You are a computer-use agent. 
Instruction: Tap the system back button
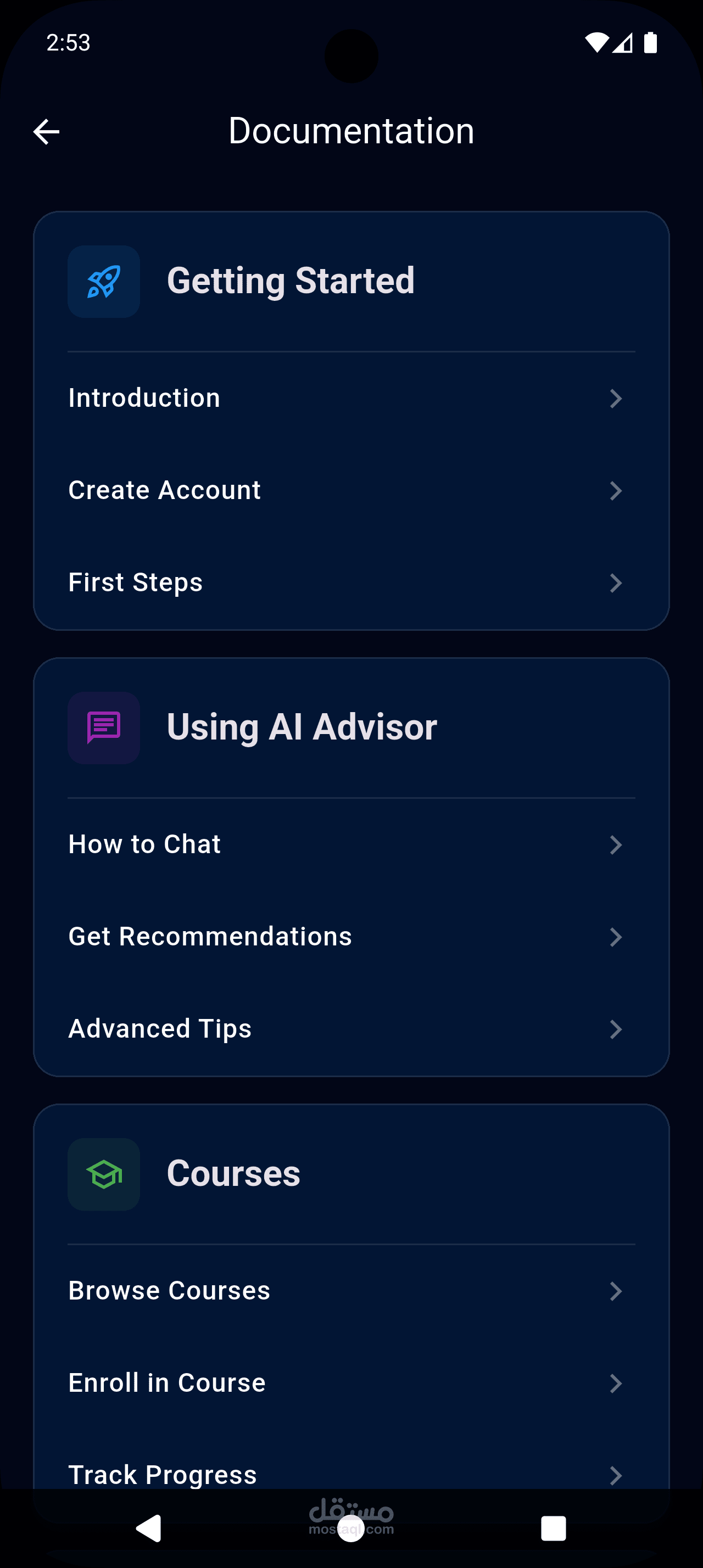(148, 1528)
